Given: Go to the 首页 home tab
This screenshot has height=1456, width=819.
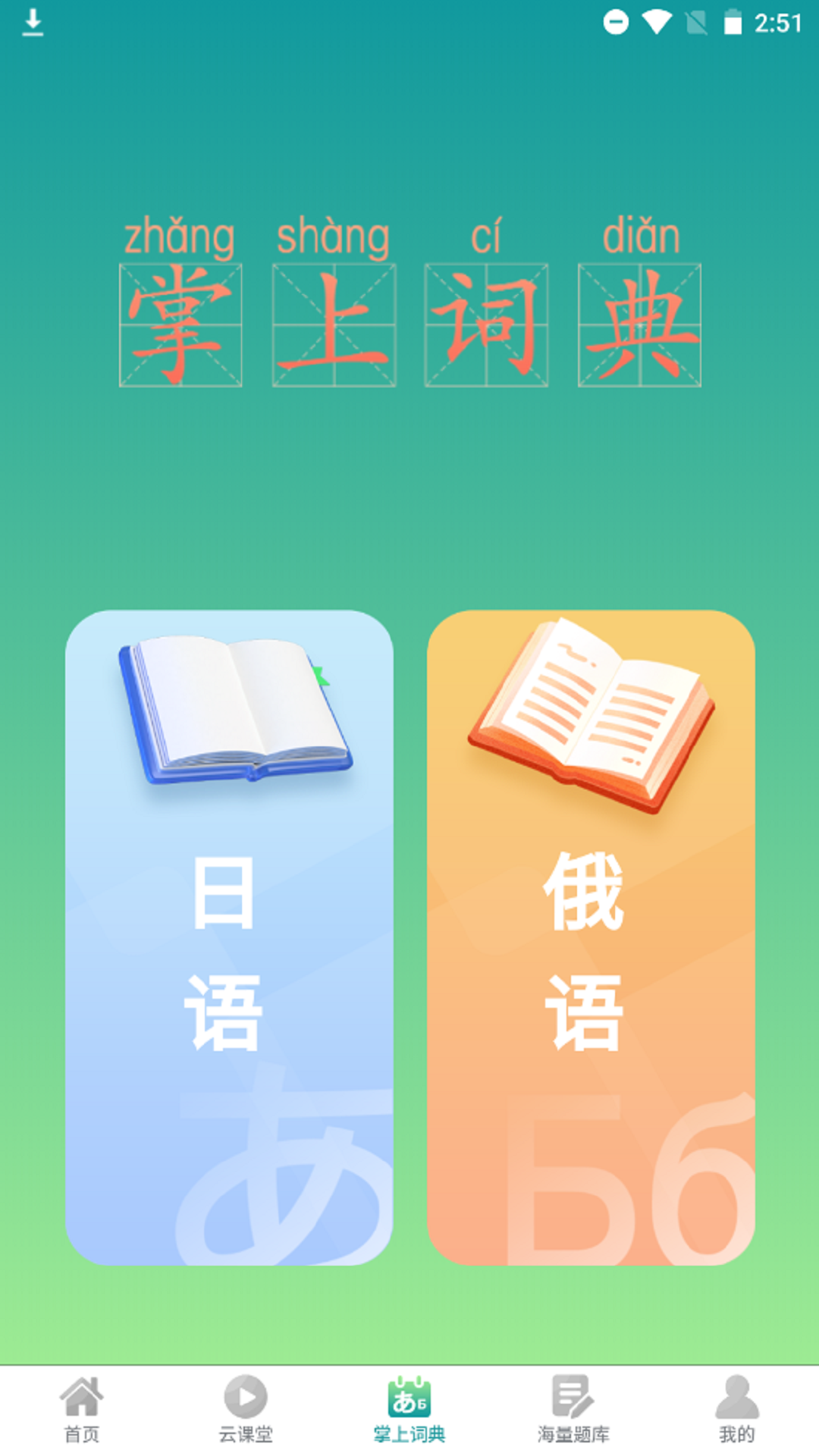Looking at the screenshot, I should (x=82, y=1410).
